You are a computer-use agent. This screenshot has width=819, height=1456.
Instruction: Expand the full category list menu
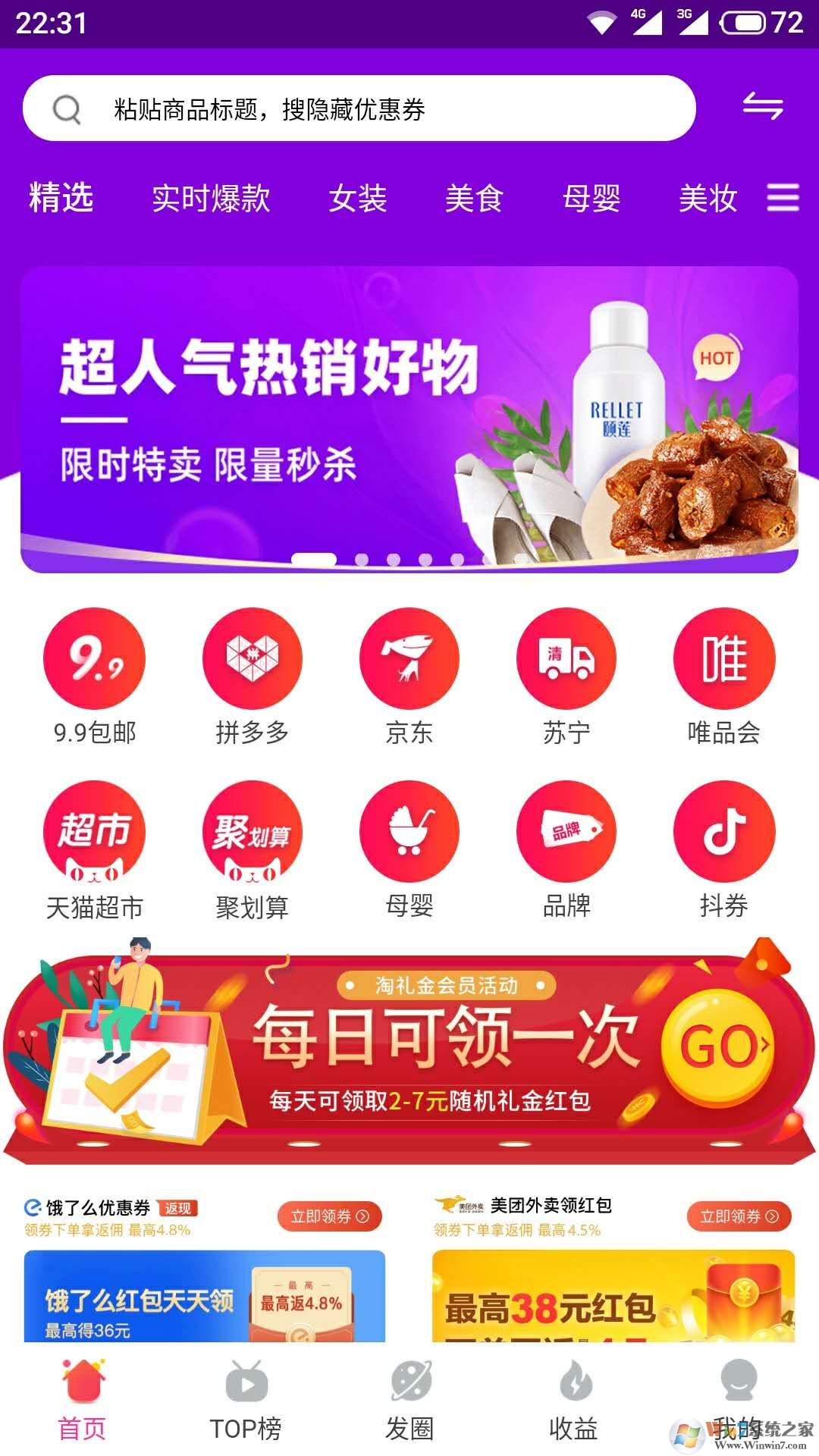[783, 199]
